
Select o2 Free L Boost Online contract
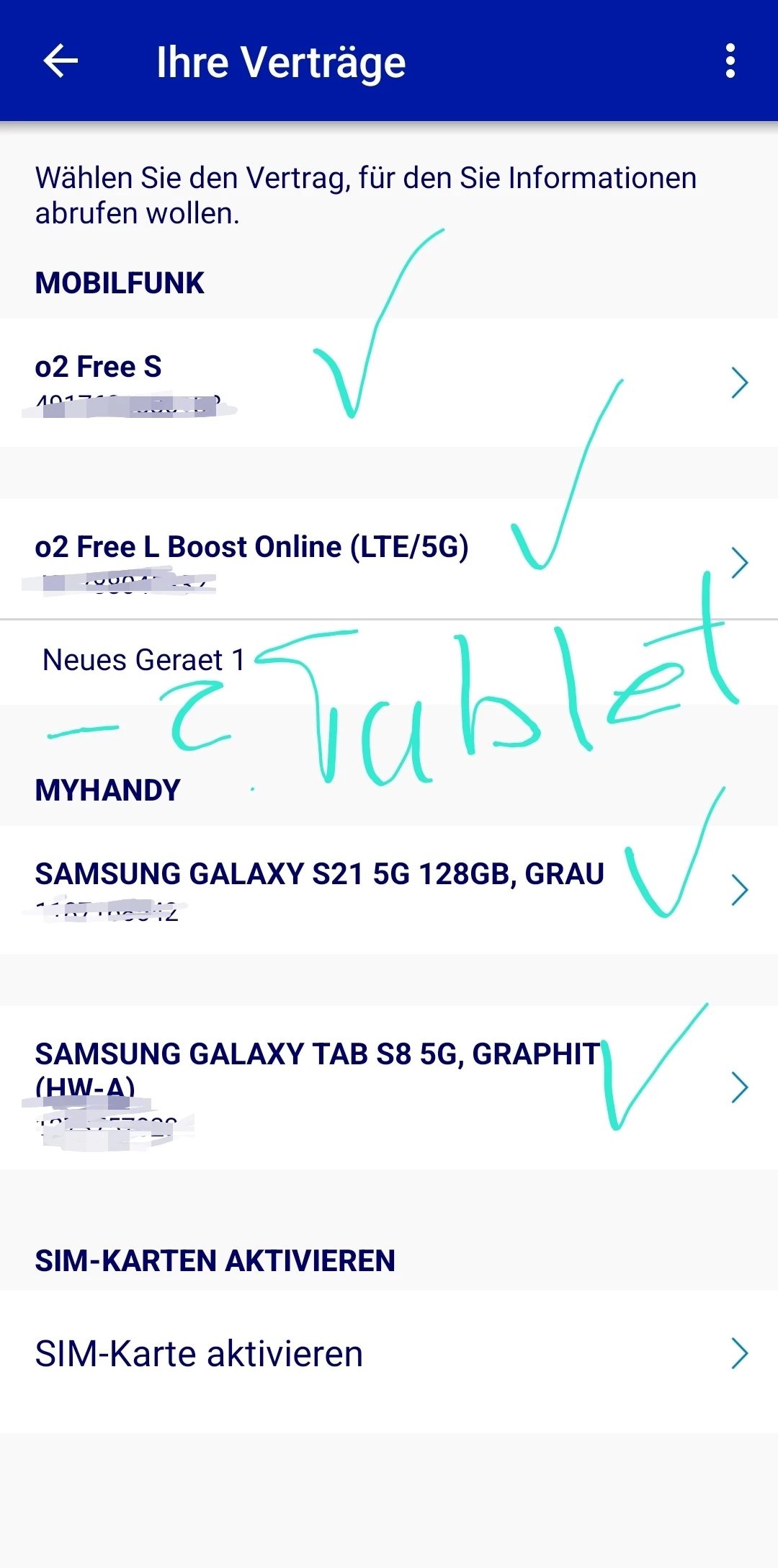pos(389,559)
